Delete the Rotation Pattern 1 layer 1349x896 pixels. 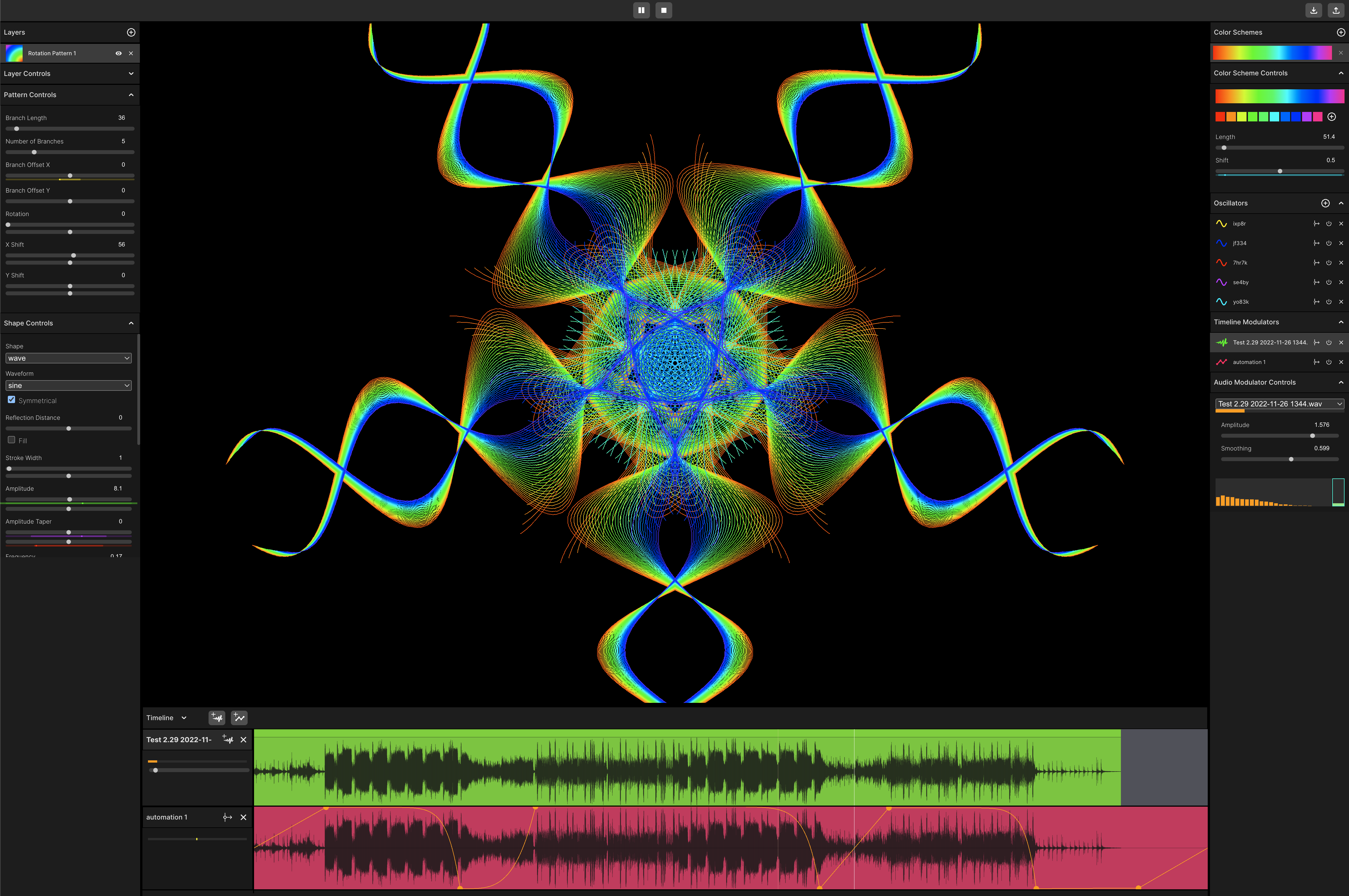(131, 53)
